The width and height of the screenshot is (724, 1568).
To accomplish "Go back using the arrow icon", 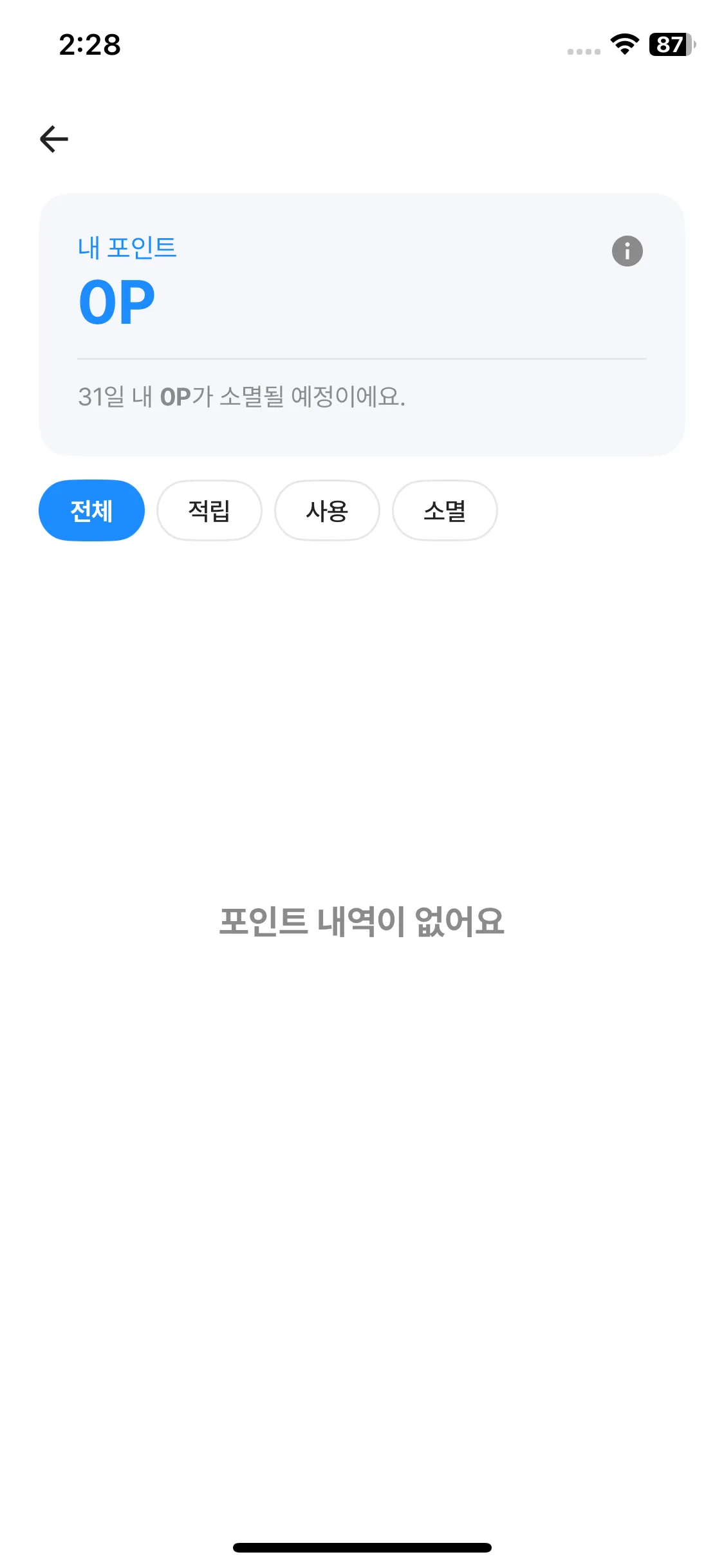I will point(54,138).
